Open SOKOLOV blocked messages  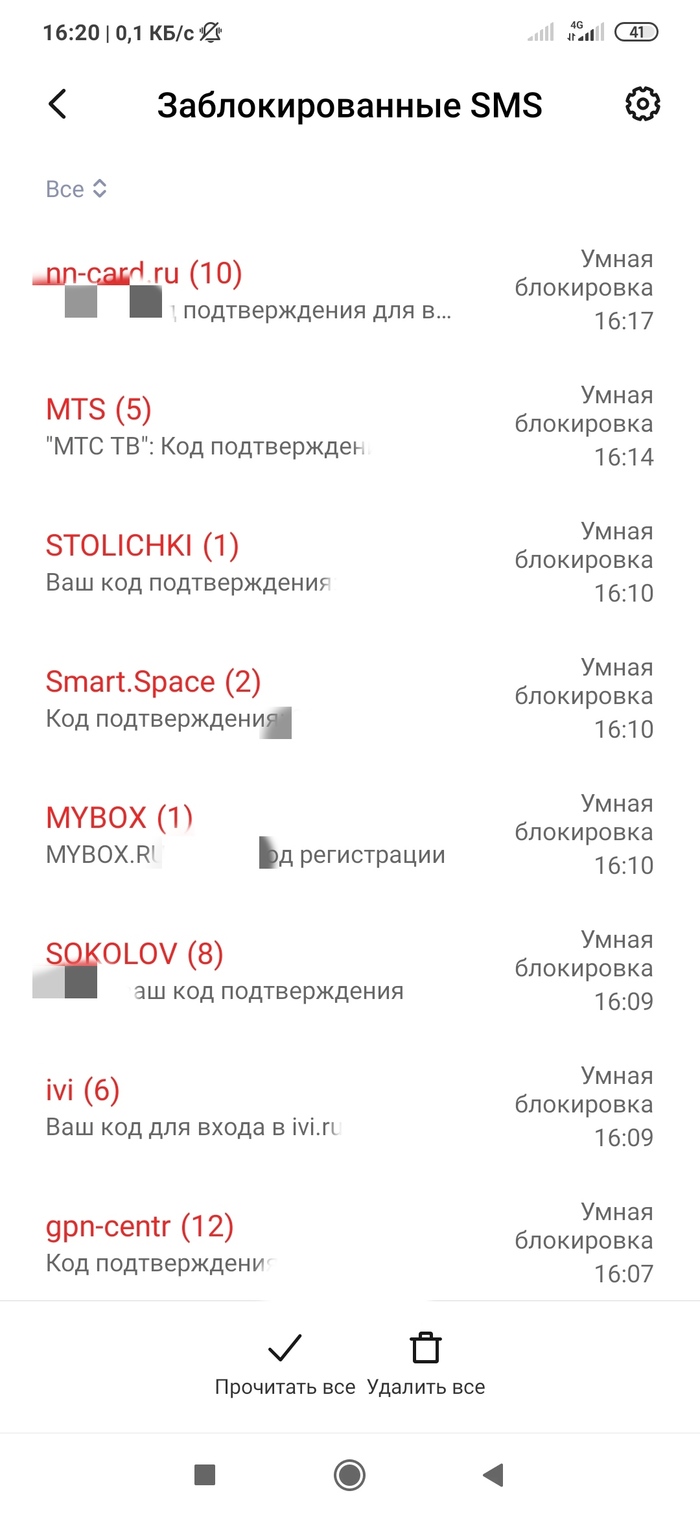250,970
